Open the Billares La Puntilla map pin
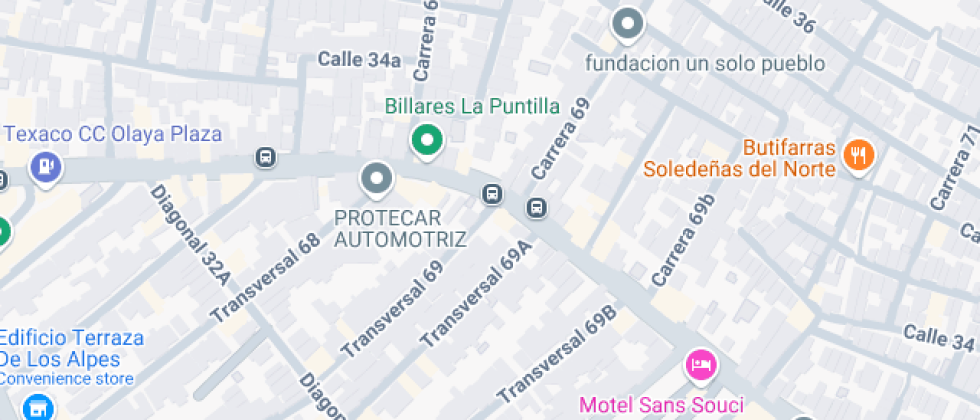This screenshot has height=420, width=980. coord(427,141)
